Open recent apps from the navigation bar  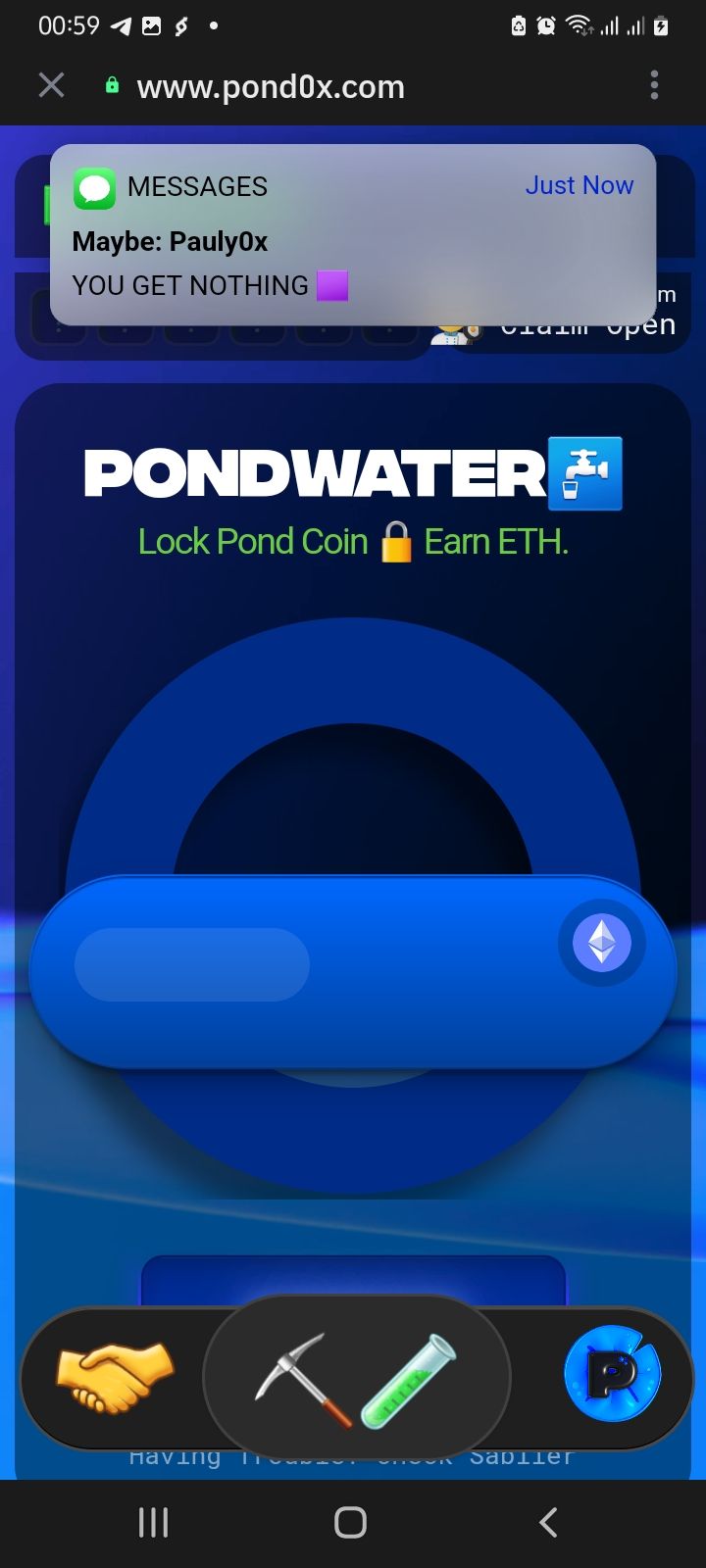pyautogui.click(x=154, y=1522)
